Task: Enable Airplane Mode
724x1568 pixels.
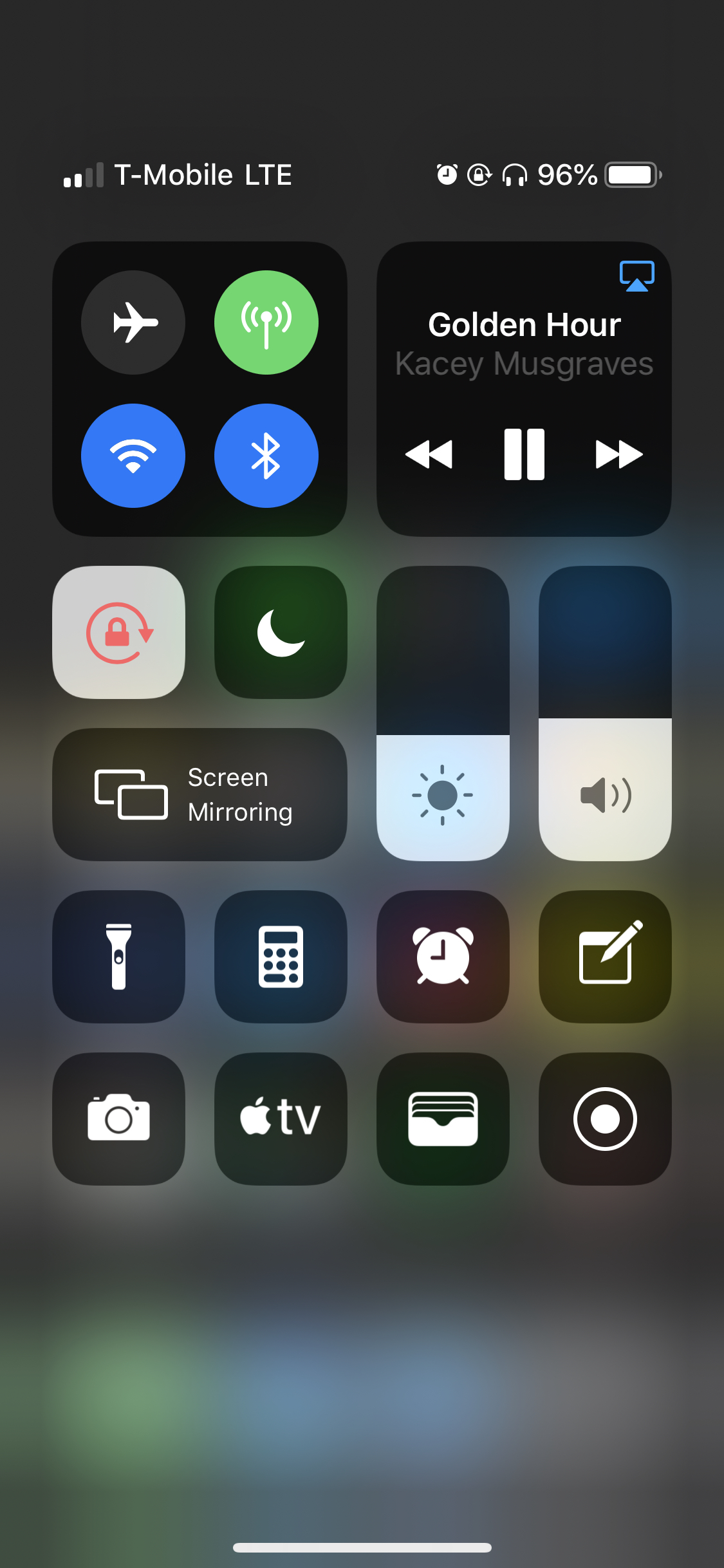Action: point(133,322)
